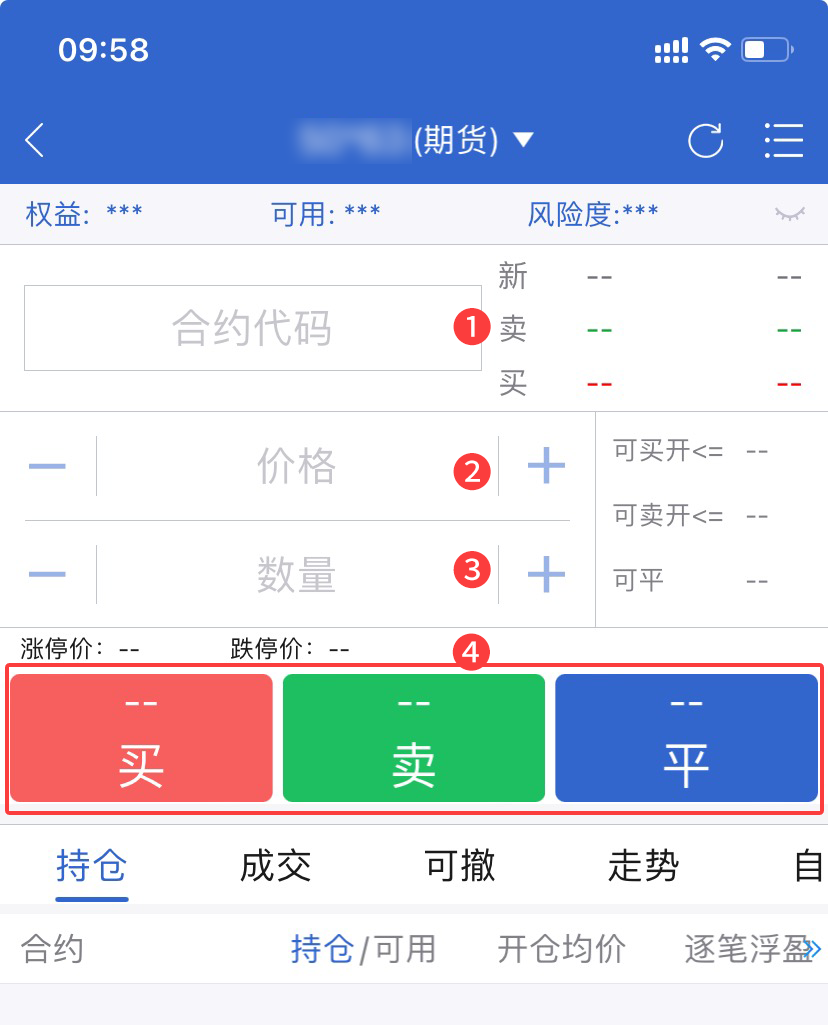Tap the red 买 buy button
The width and height of the screenshot is (828, 1025).
pos(141,738)
